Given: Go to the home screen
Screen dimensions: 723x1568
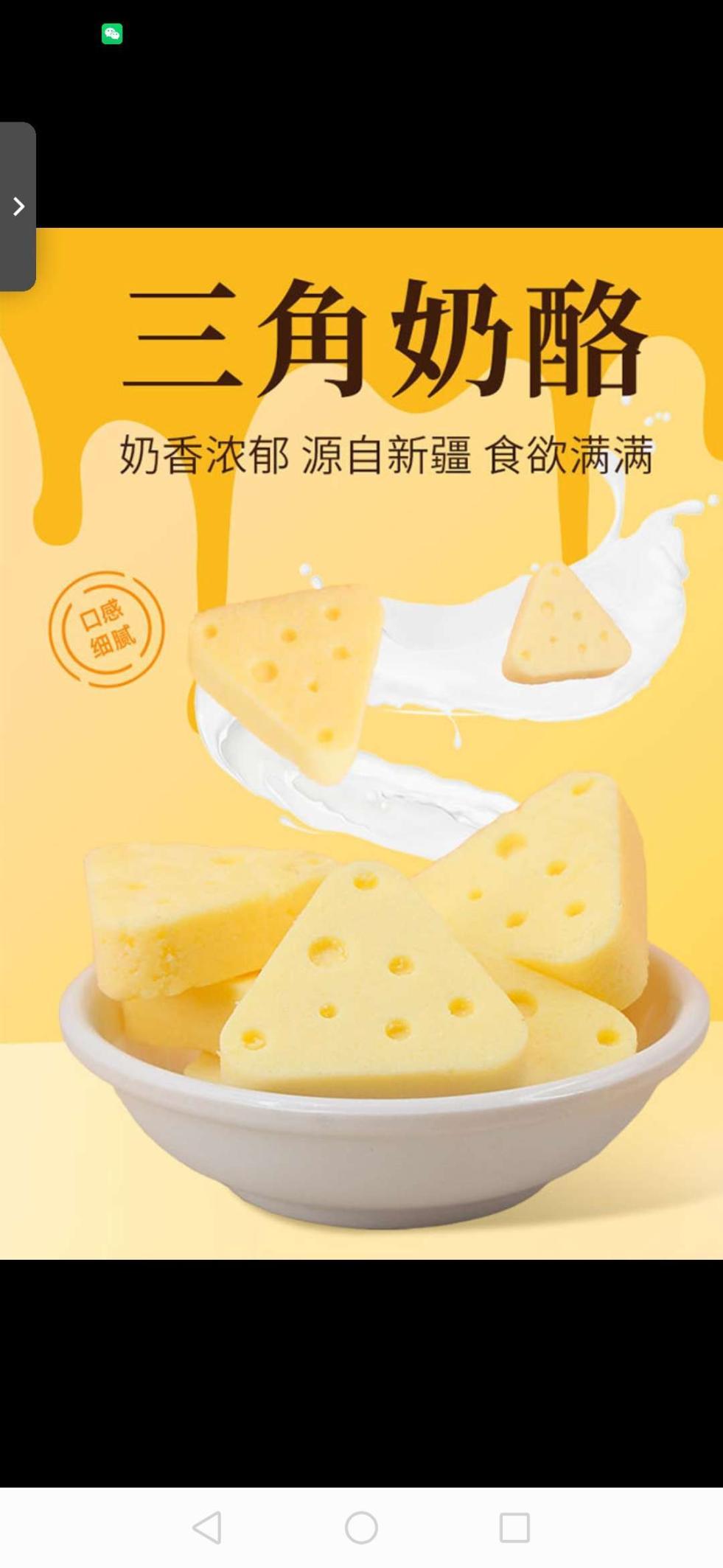Looking at the screenshot, I should 361,1527.
